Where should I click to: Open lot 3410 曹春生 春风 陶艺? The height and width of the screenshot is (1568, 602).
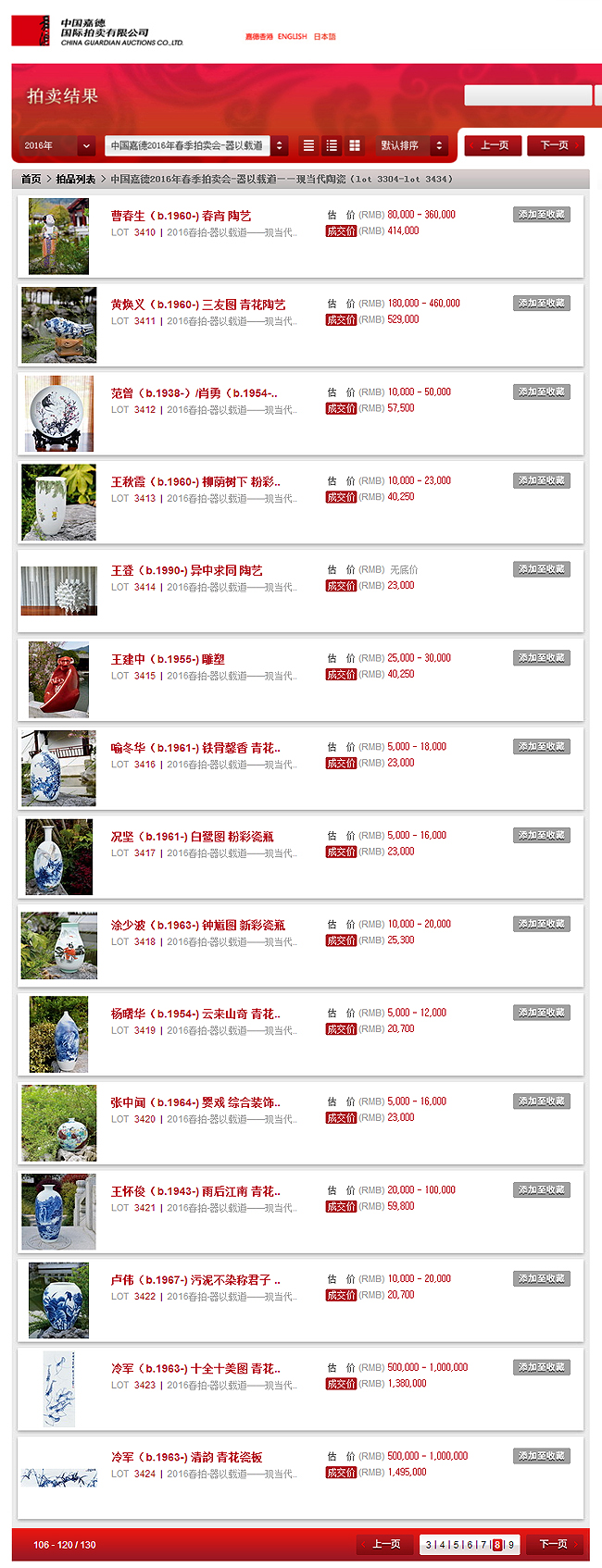coord(182,216)
